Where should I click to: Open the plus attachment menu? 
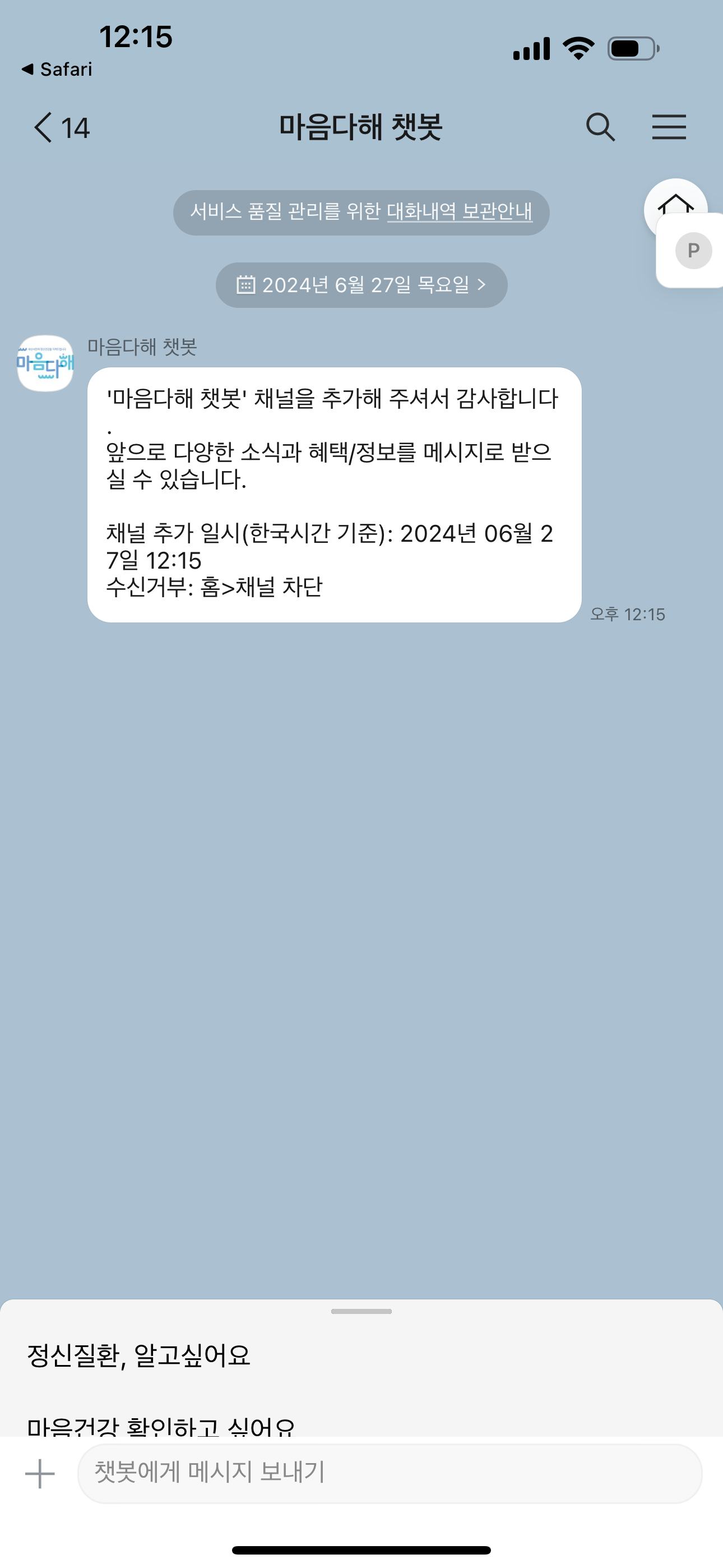(x=40, y=1474)
